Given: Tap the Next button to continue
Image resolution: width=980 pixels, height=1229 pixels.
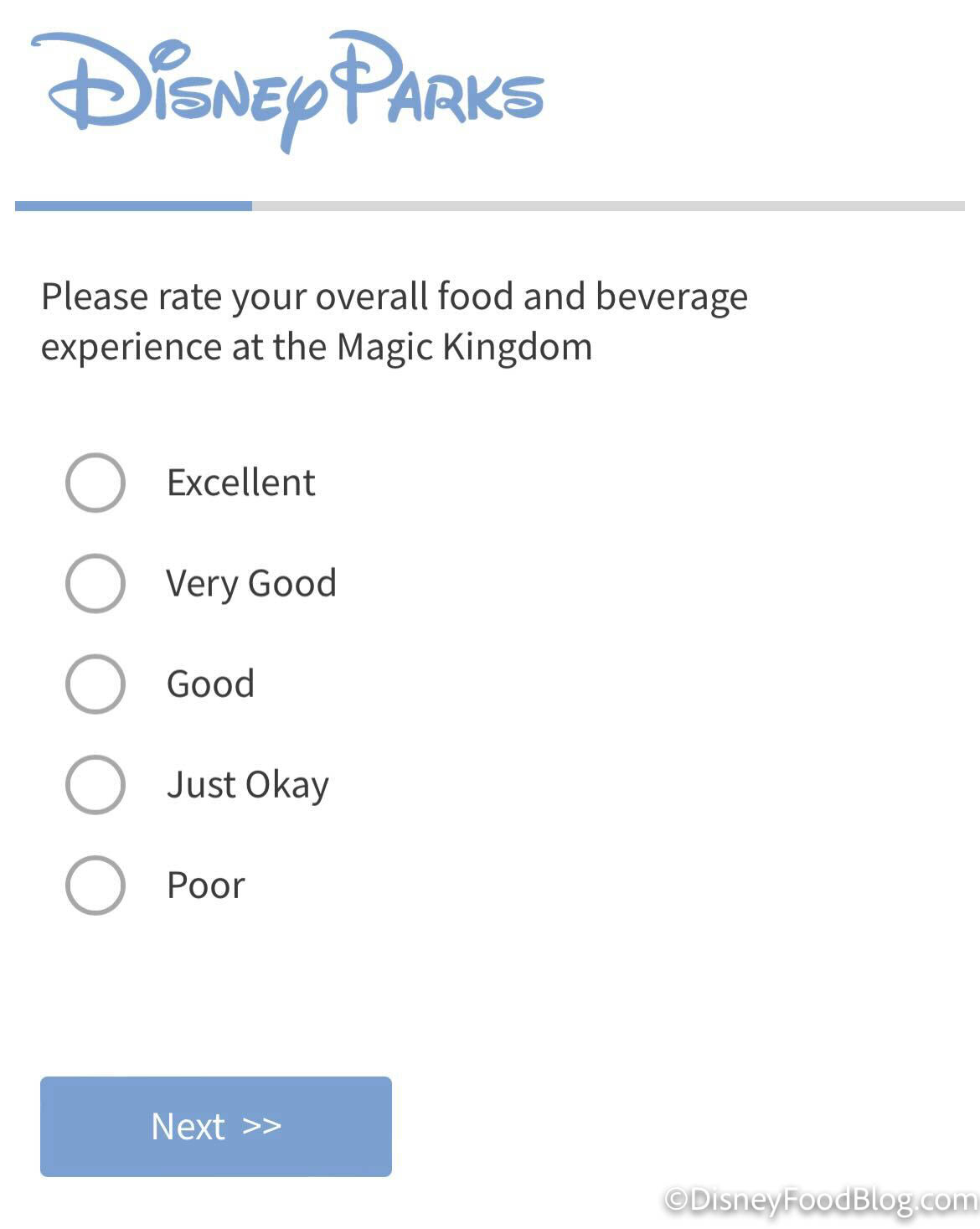Looking at the screenshot, I should point(215,1126).
